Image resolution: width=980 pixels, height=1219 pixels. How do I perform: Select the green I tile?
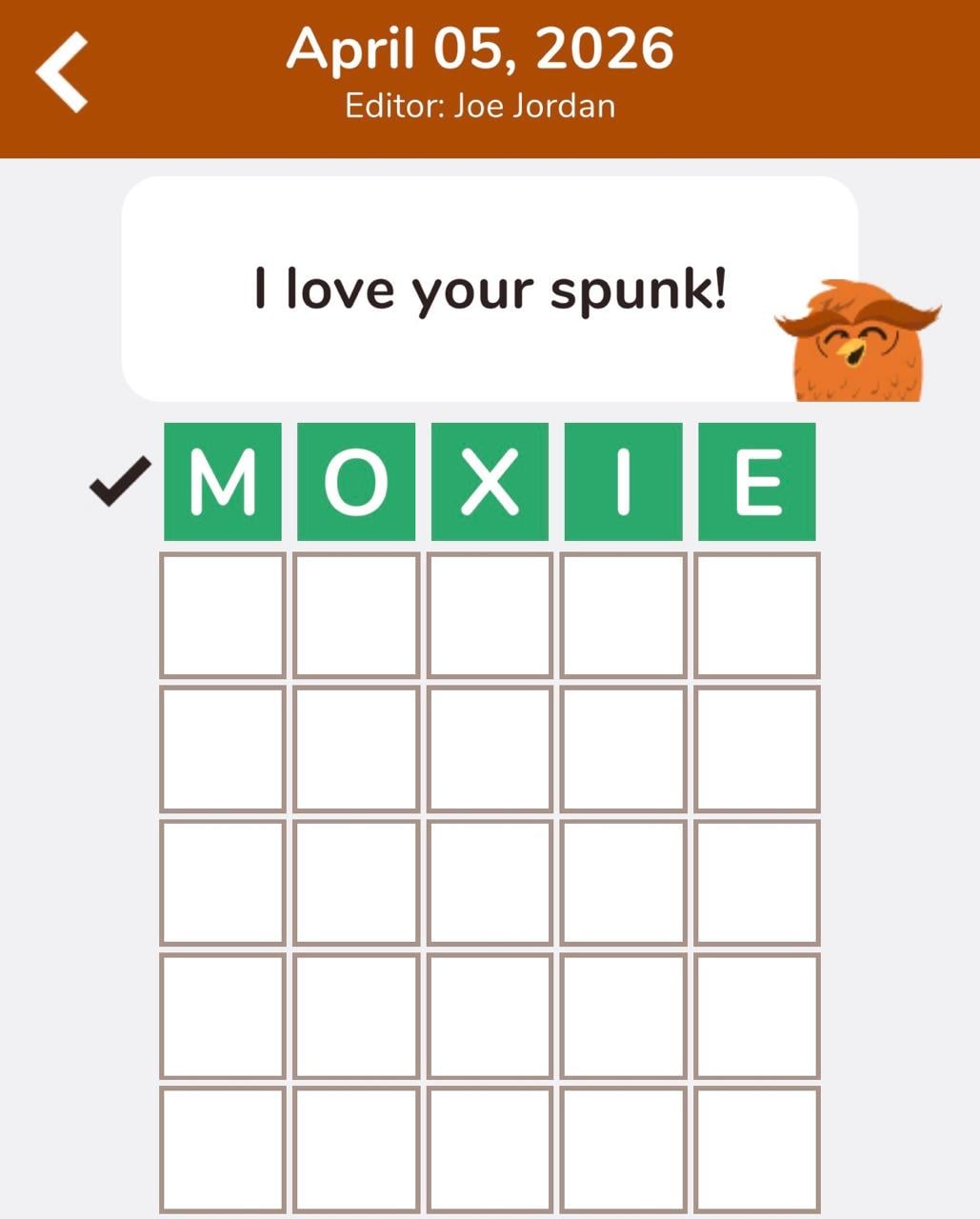click(622, 481)
